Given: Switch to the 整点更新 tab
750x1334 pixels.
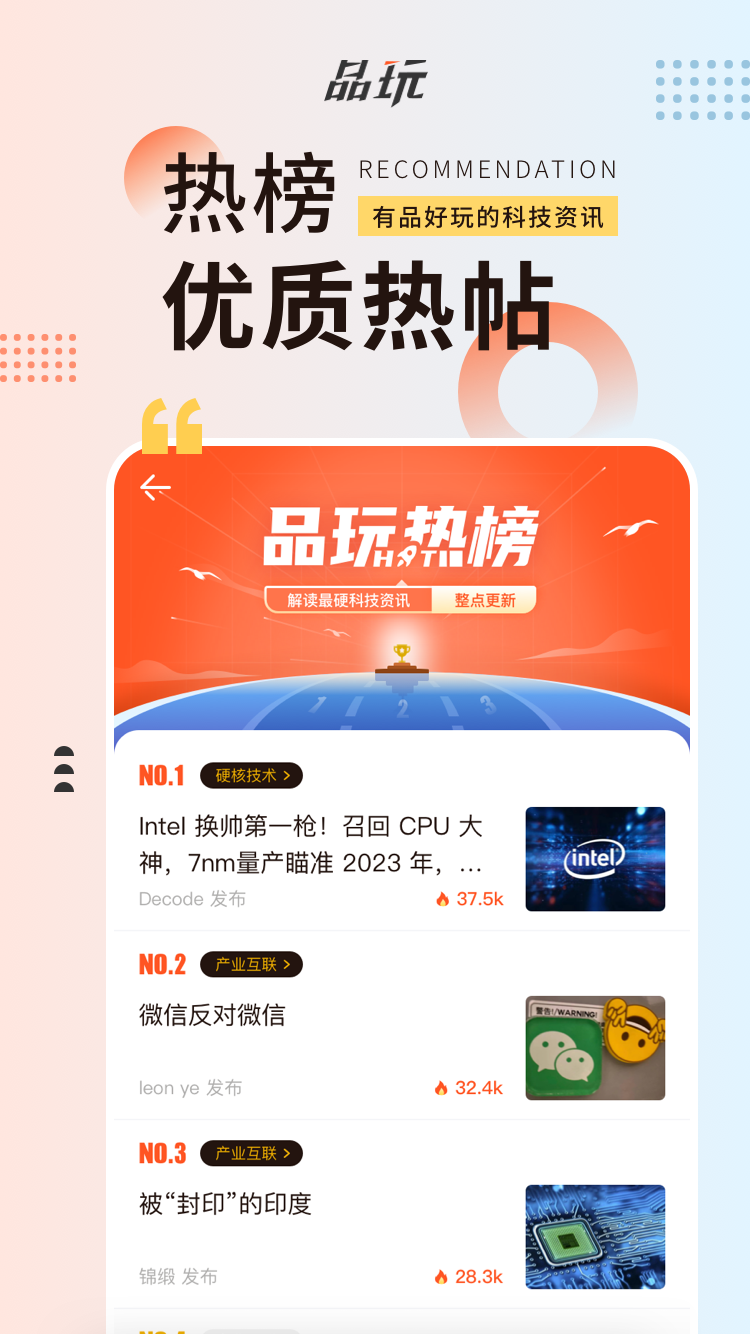Looking at the screenshot, I should (484, 599).
